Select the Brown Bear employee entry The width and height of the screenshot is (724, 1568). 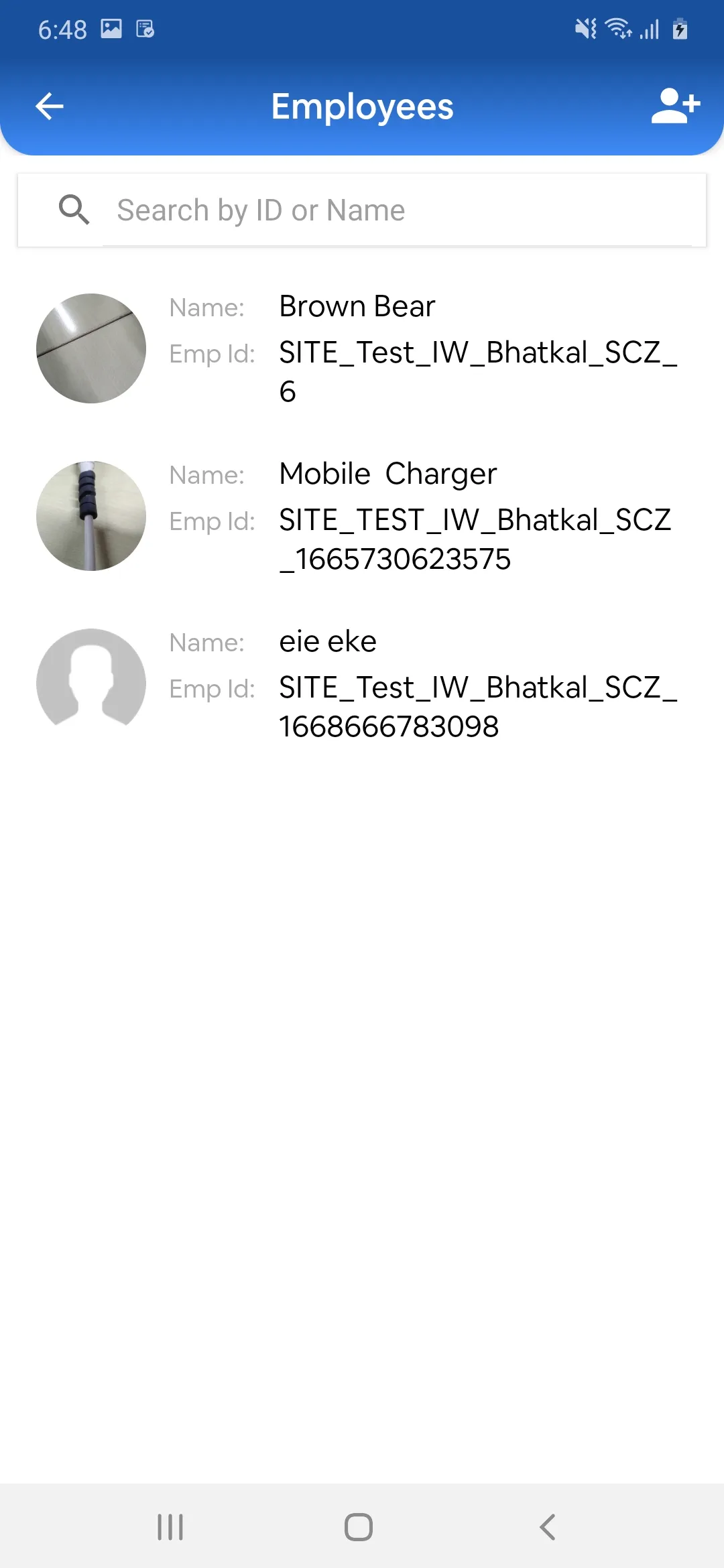point(362,348)
